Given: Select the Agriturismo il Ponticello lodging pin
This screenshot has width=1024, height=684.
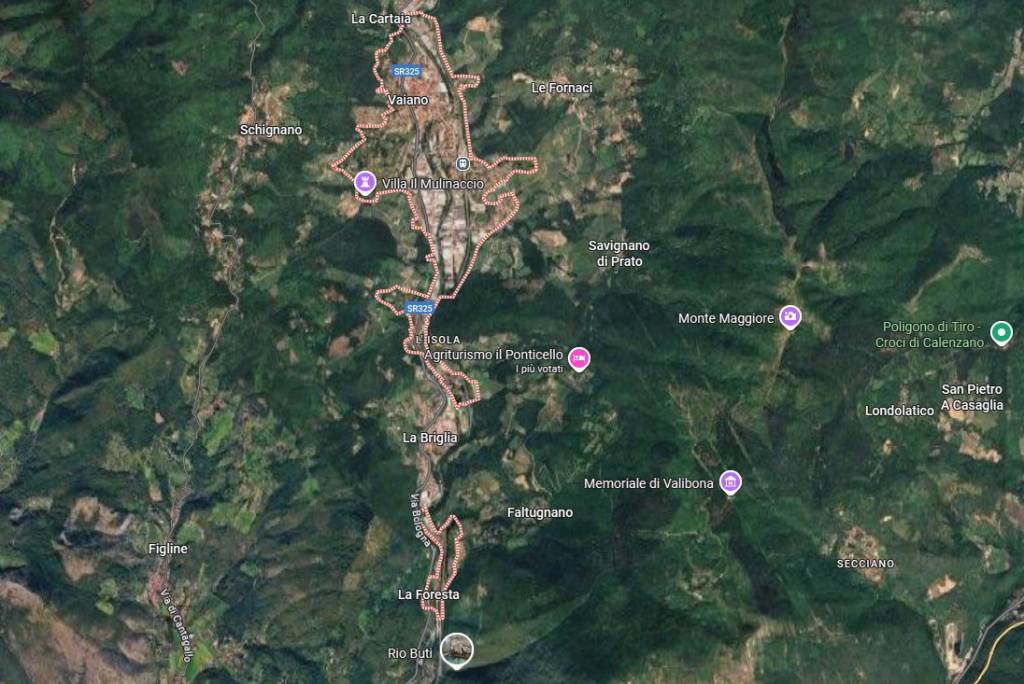Looking at the screenshot, I should 578,357.
